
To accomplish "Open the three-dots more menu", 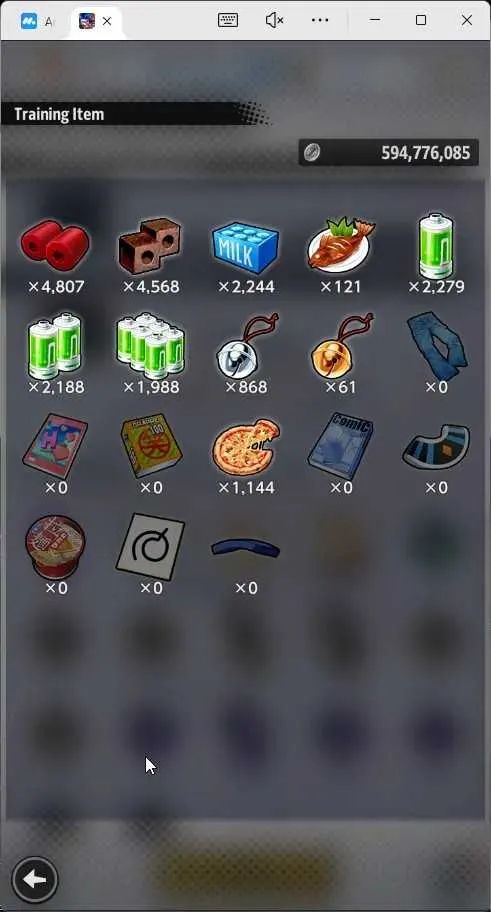I will (x=320, y=20).
